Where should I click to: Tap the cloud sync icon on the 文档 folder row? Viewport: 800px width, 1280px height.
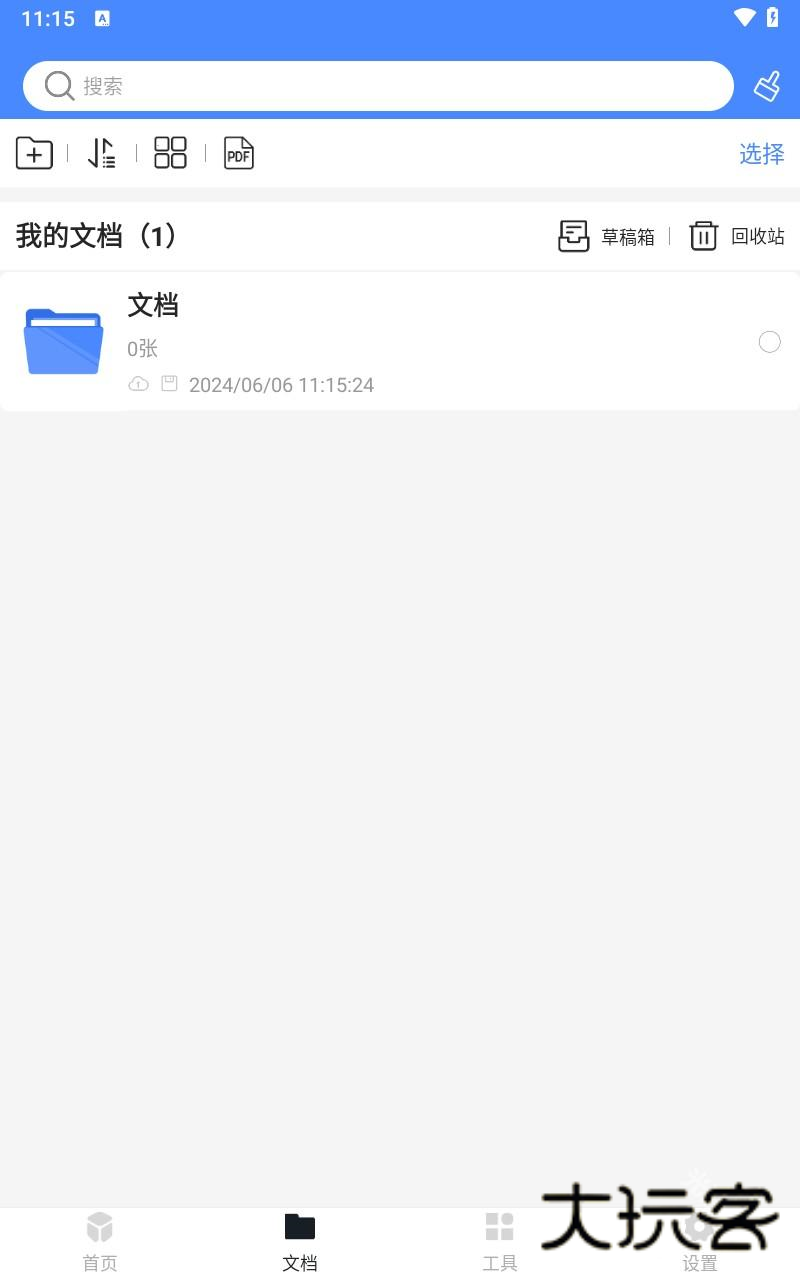click(138, 383)
